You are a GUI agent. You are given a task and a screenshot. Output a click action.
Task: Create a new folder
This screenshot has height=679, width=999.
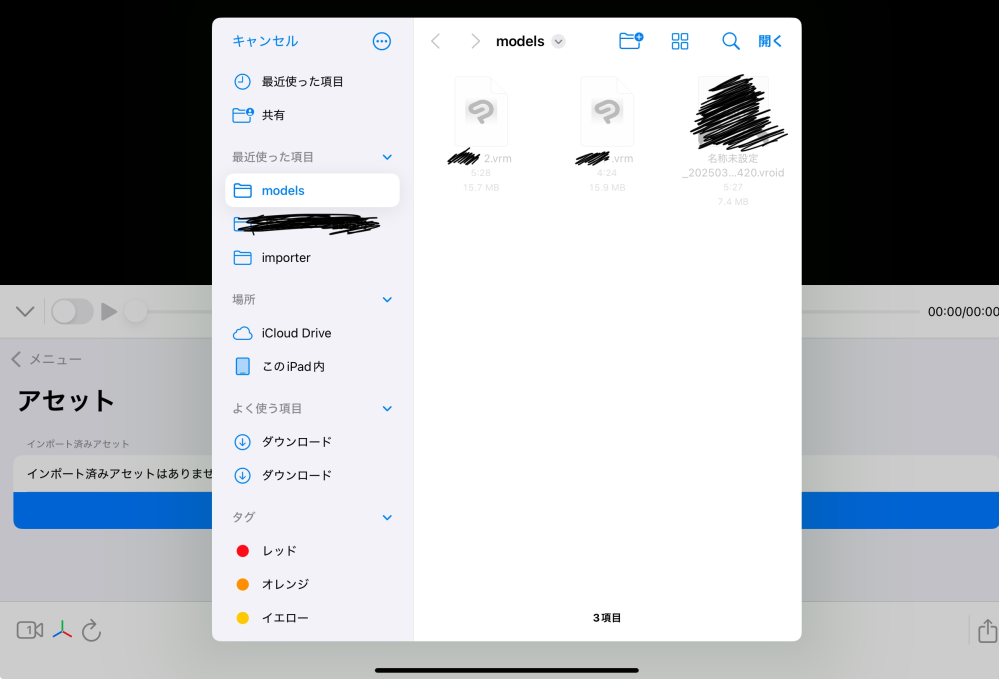click(631, 41)
